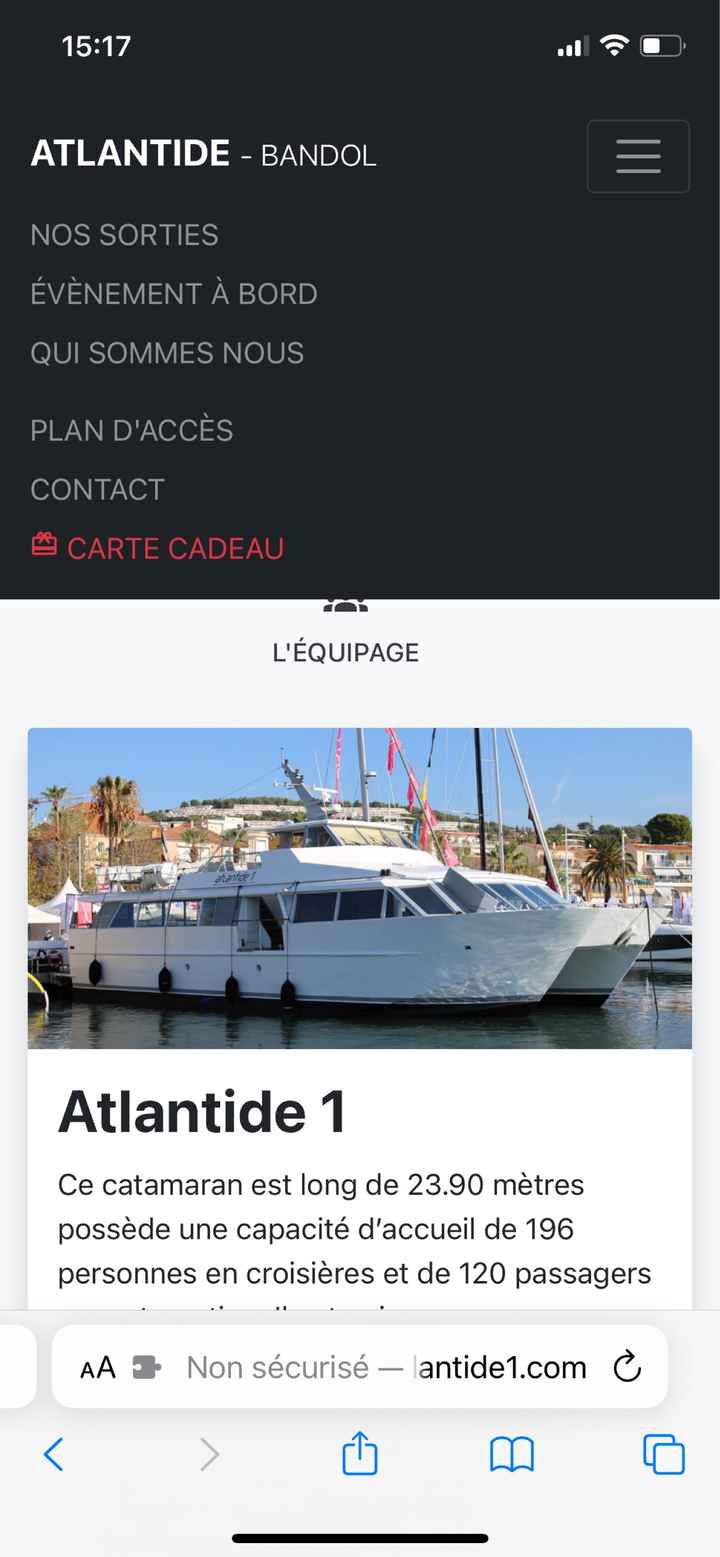The height and width of the screenshot is (1557, 720).
Task: Expand ÉVÈNEMENT À BORD section
Action: (x=174, y=294)
